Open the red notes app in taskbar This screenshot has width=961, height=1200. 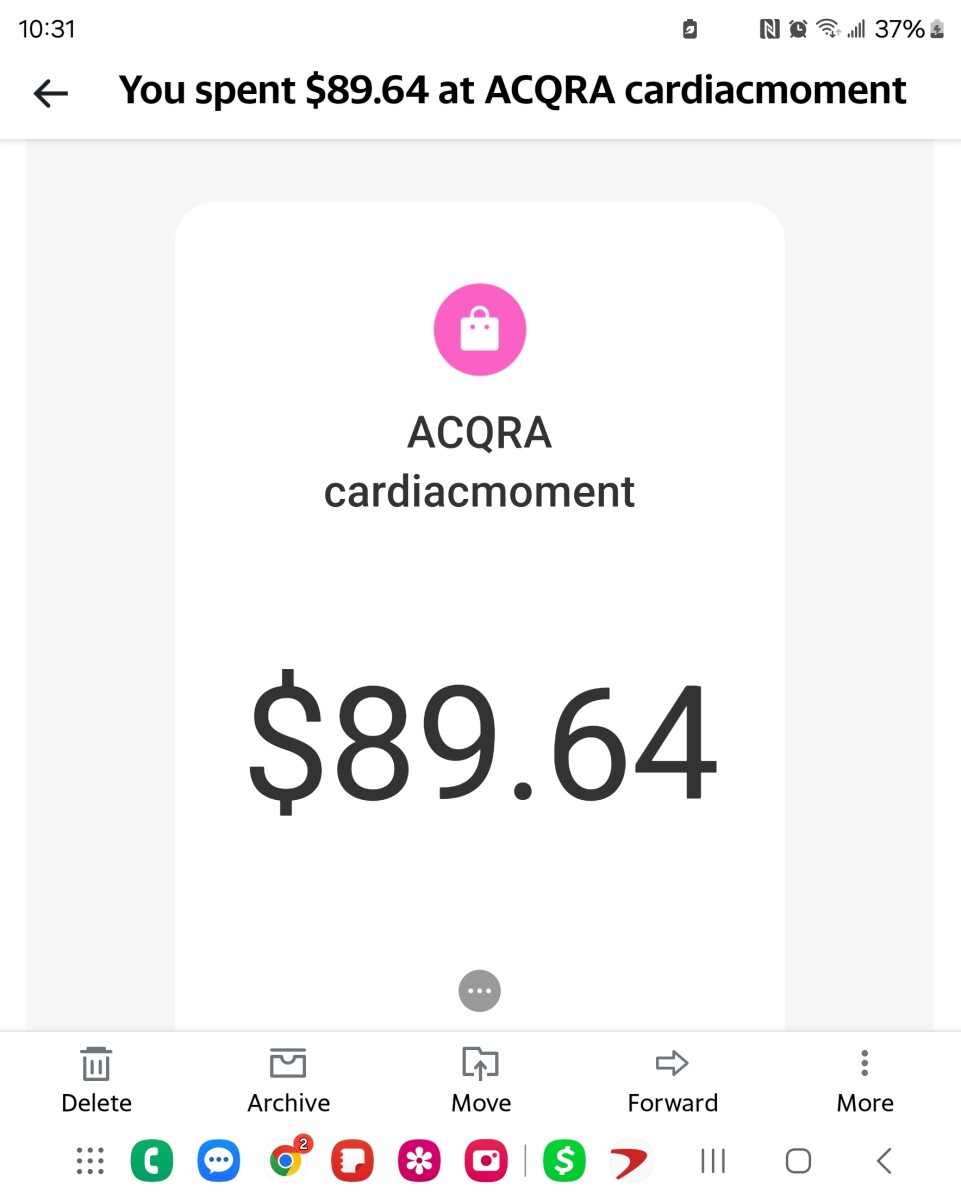(x=352, y=1161)
